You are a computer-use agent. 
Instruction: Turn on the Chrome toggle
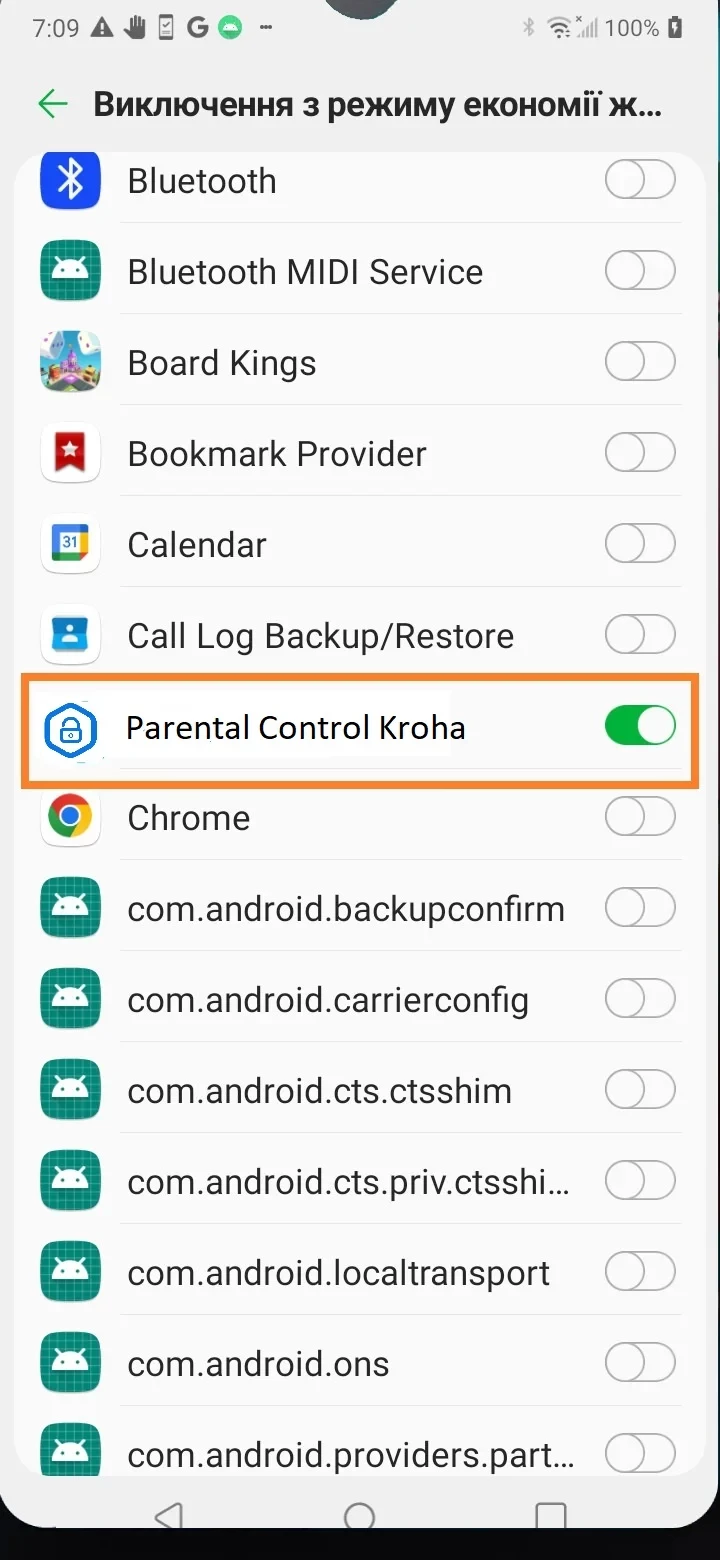point(640,818)
